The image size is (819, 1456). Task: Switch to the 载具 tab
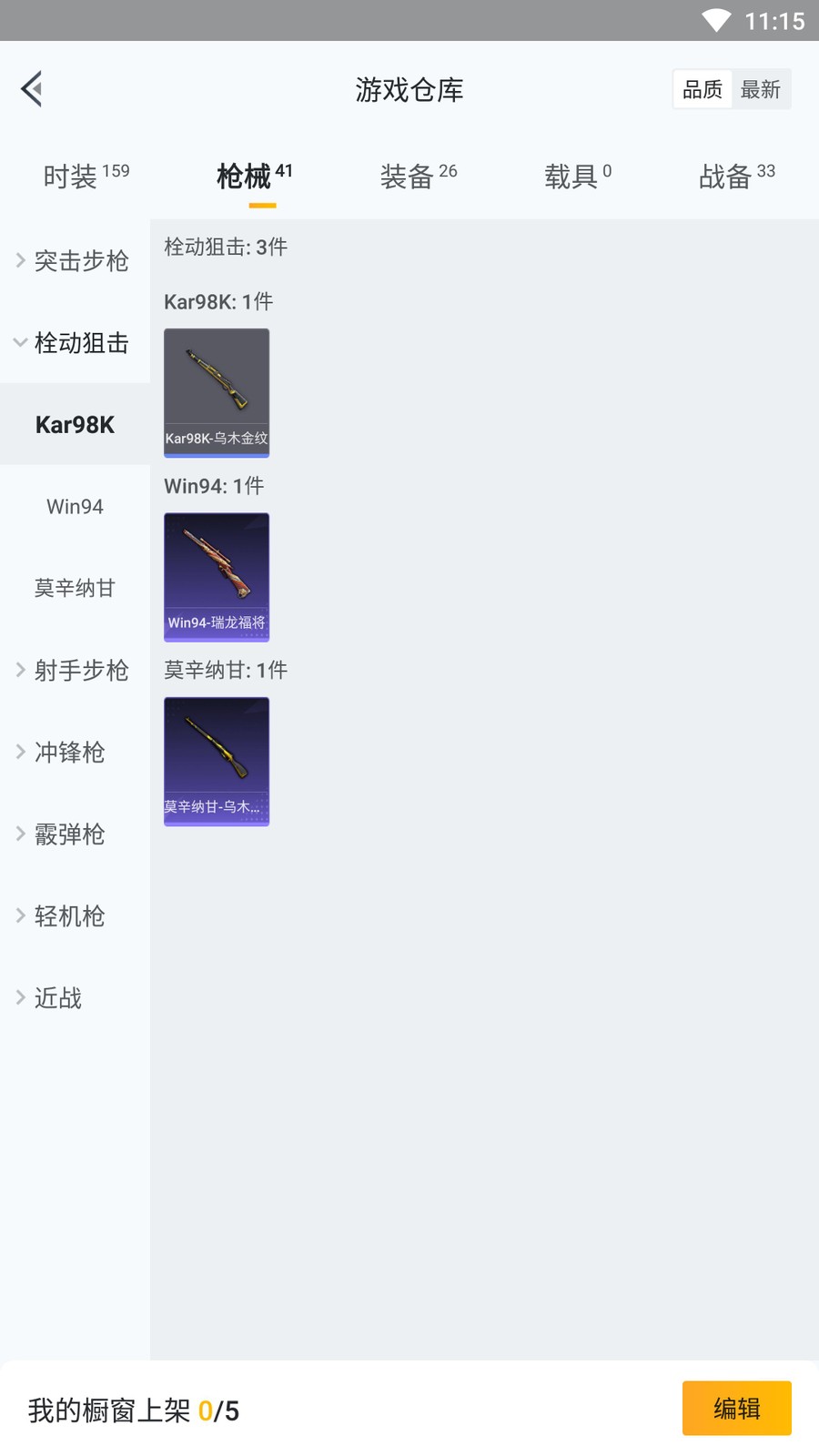coord(578,176)
